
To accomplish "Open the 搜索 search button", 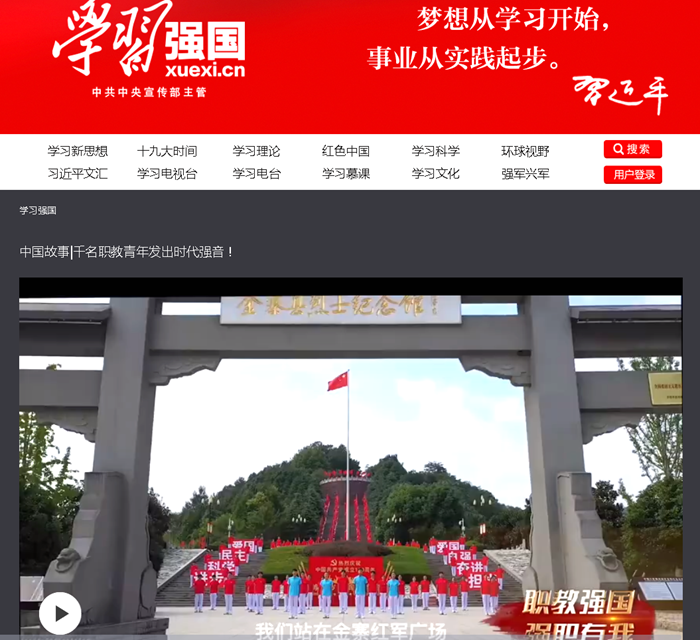I will (632, 149).
